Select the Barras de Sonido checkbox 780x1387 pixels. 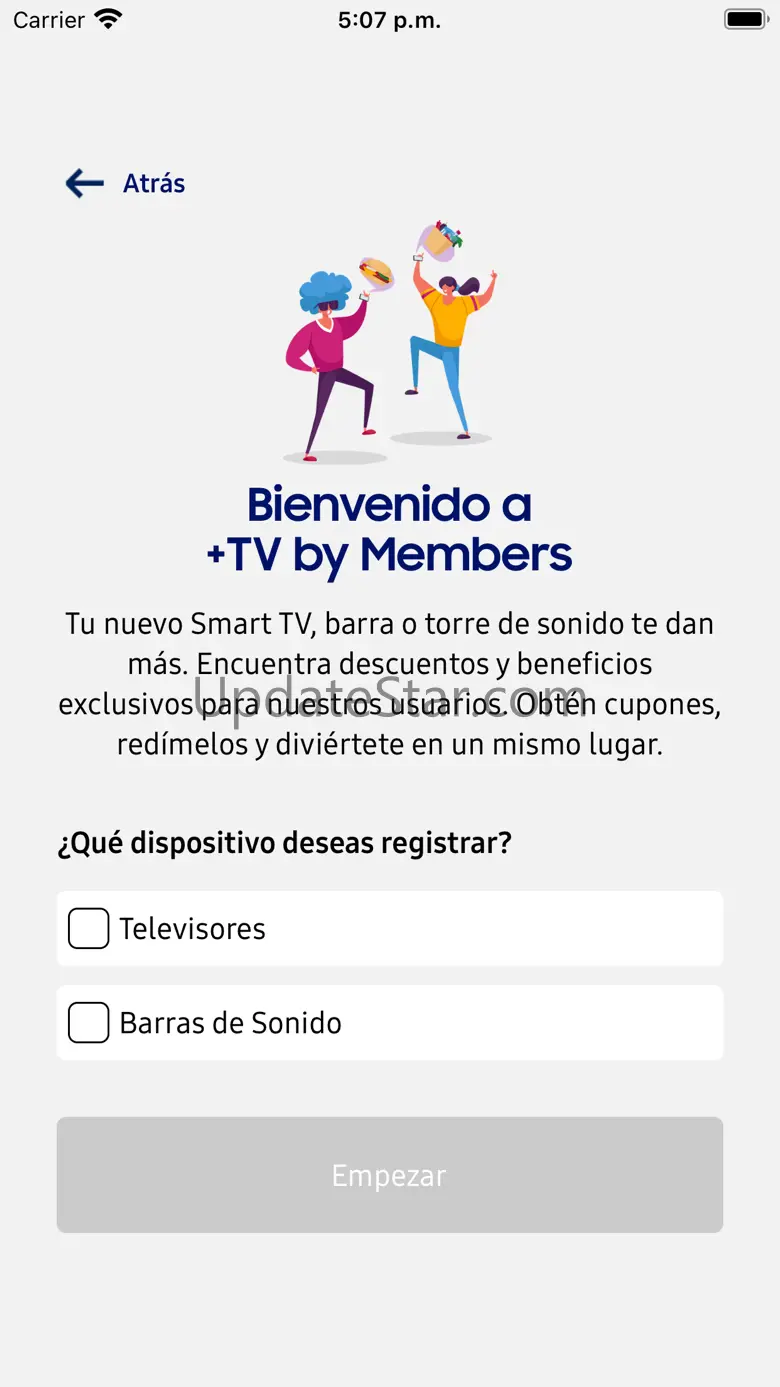[x=88, y=1023]
